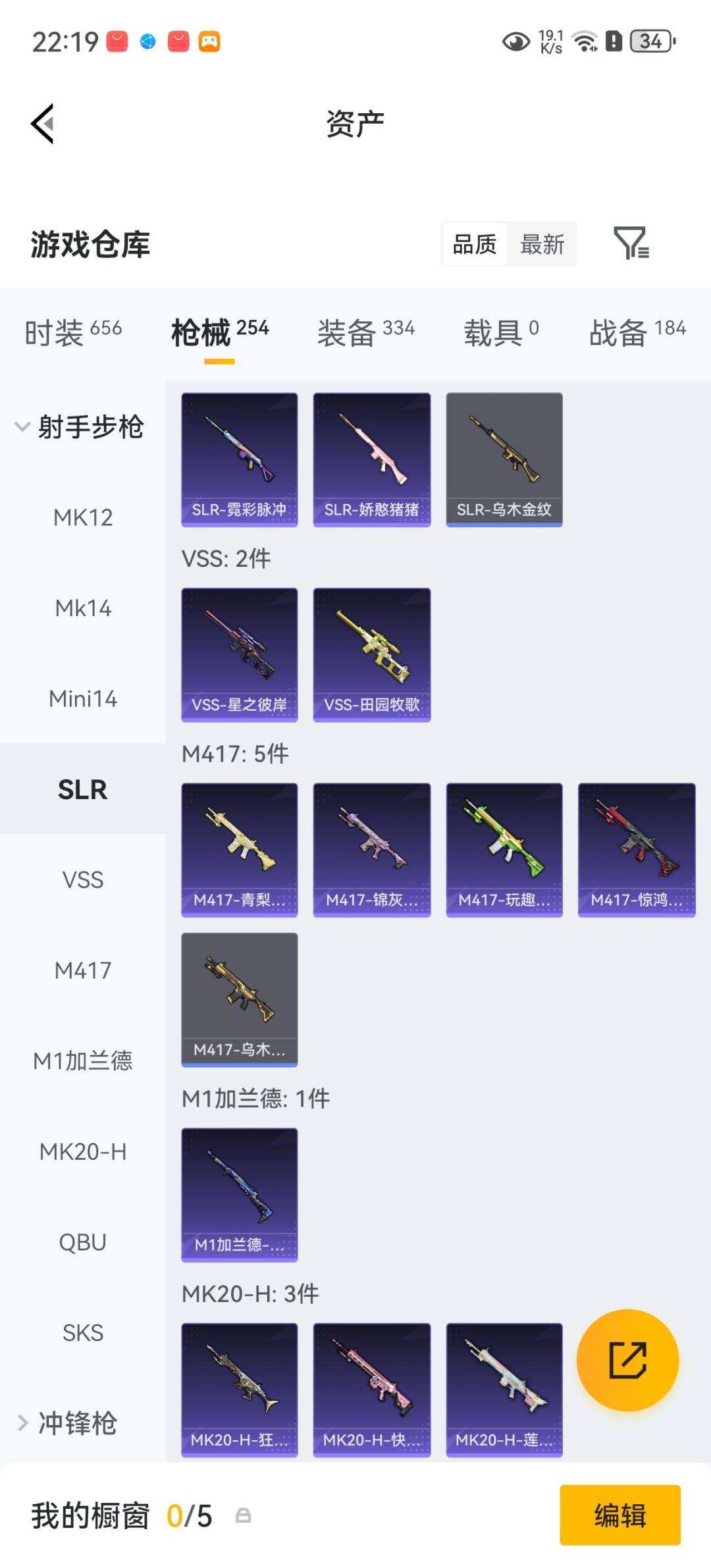711x1568 pixels.
Task: Open the filter icon beside 最新
Action: tap(631, 243)
